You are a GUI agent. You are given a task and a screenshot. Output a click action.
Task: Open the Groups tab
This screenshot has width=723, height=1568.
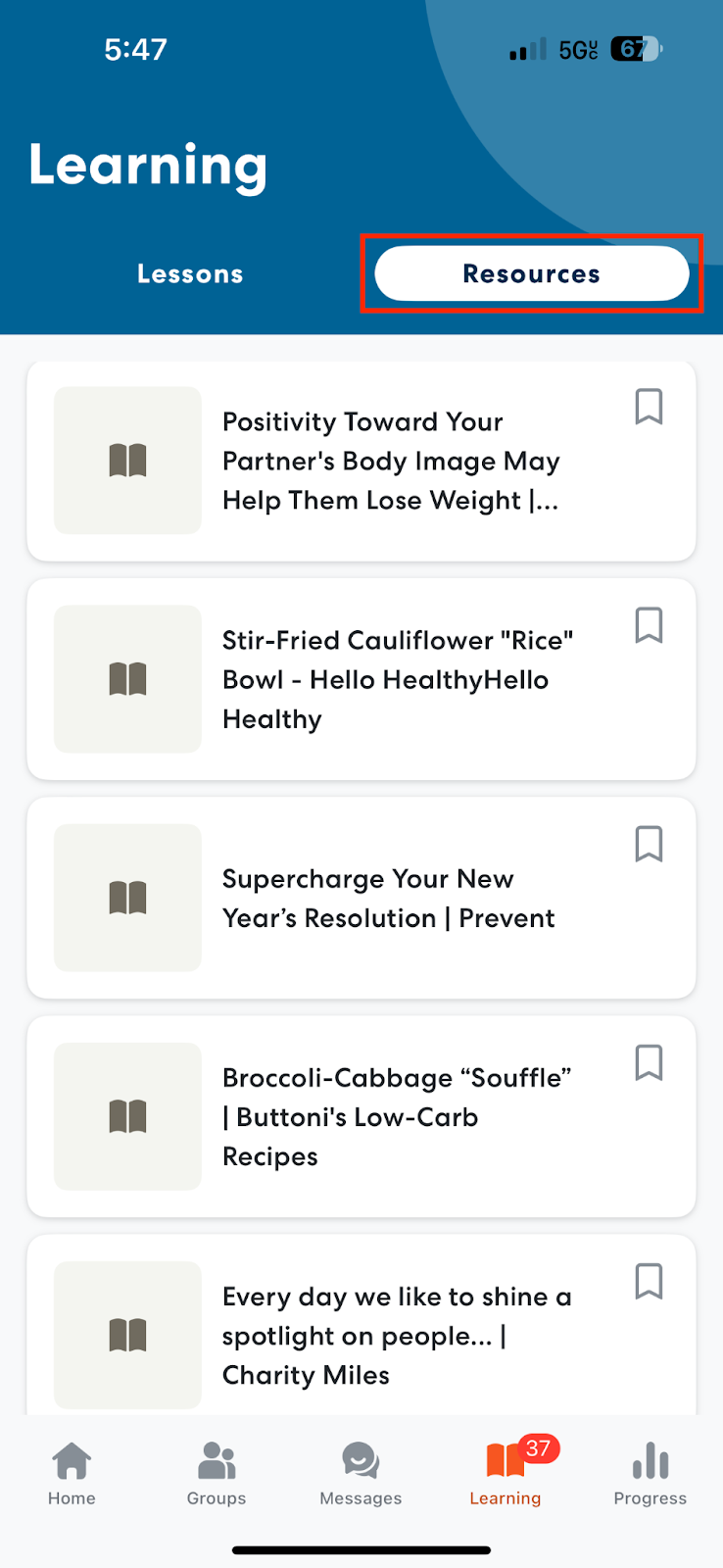[217, 1473]
